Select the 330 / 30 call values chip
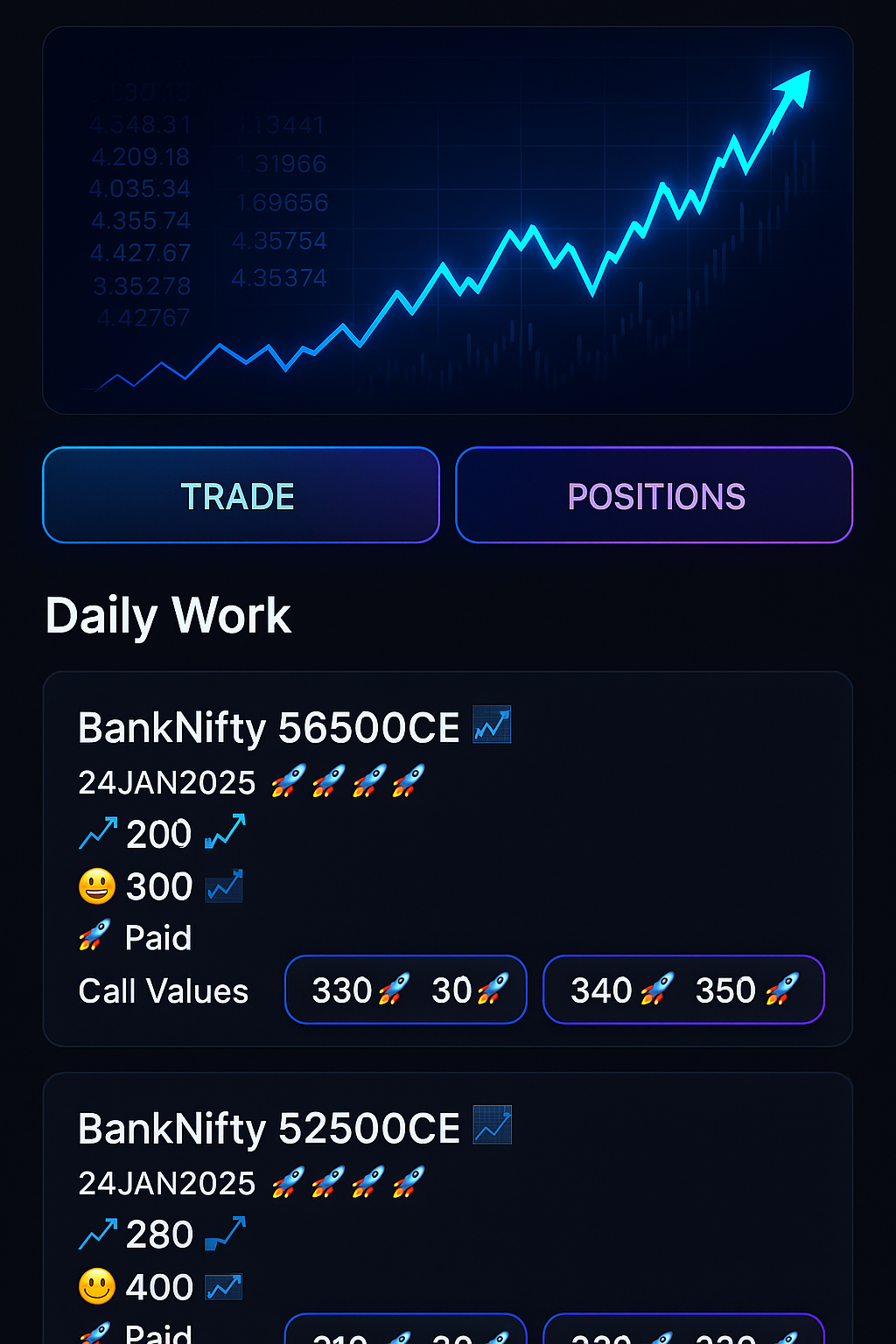This screenshot has width=896, height=1344. pos(406,990)
